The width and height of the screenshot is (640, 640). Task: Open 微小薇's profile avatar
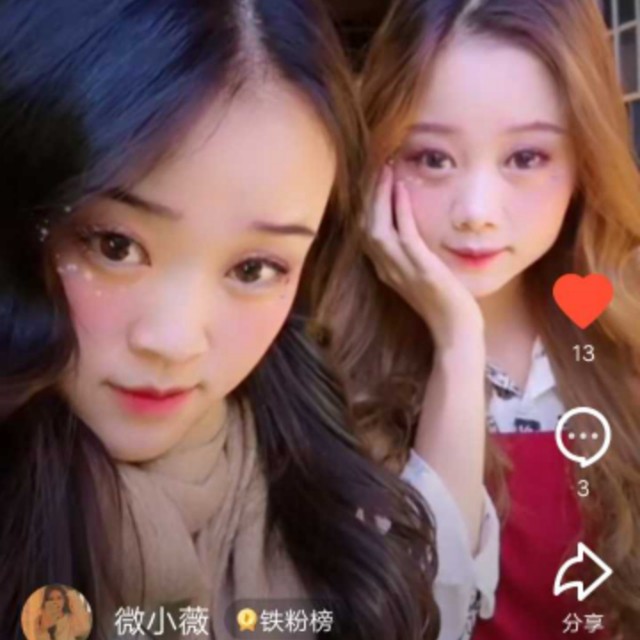[56, 613]
